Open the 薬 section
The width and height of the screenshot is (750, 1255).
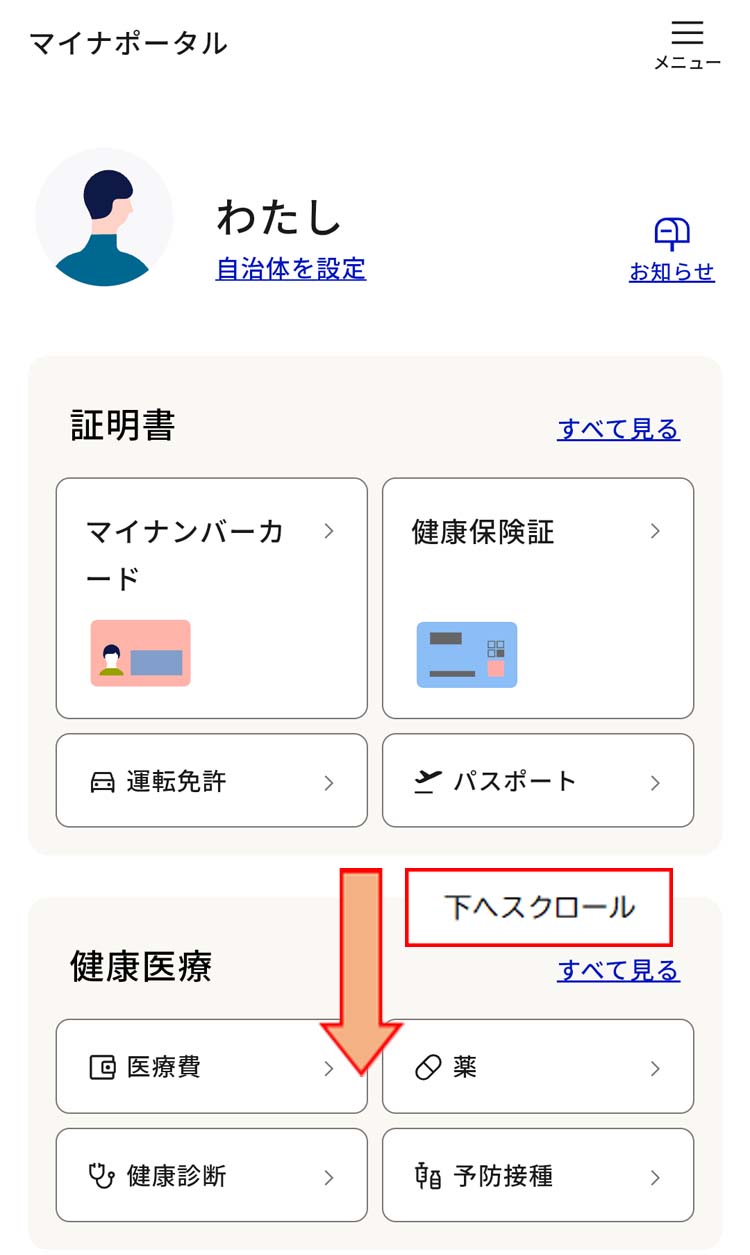point(538,1067)
